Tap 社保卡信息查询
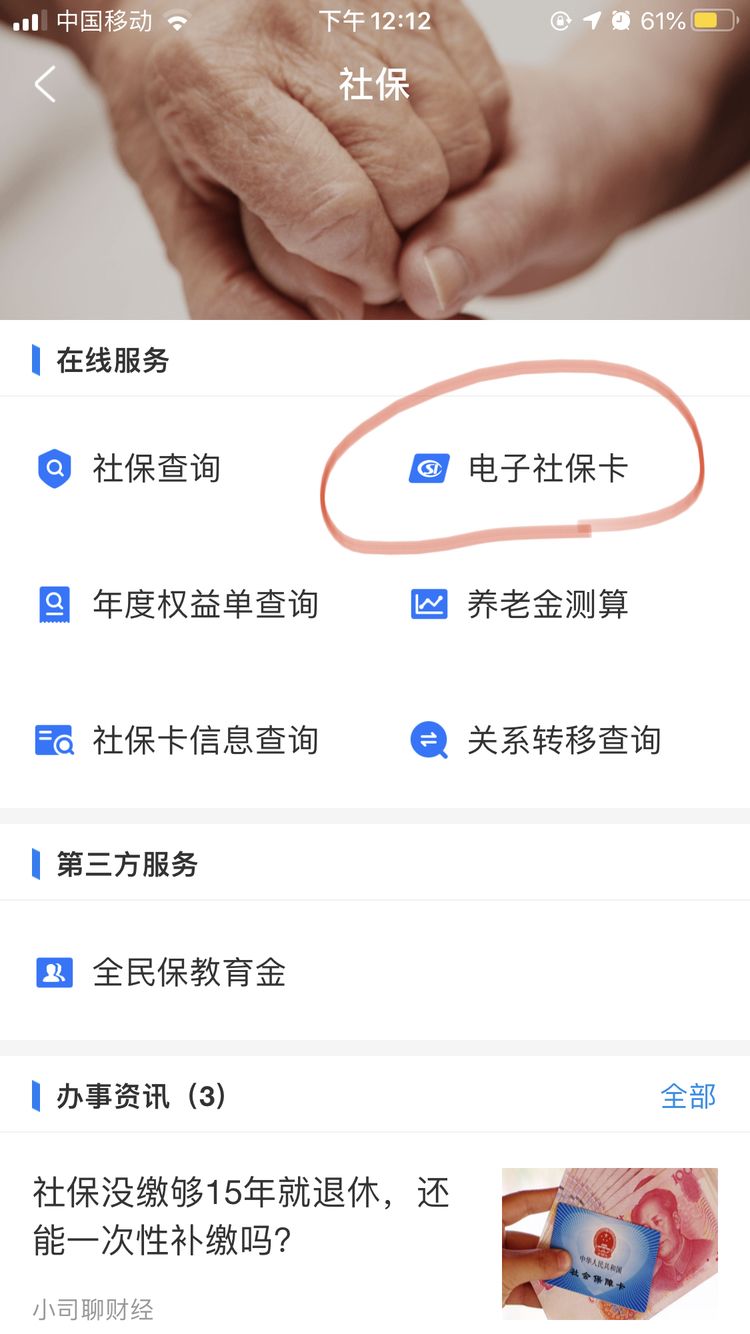Image resolution: width=750 pixels, height=1334 pixels. coord(180,740)
